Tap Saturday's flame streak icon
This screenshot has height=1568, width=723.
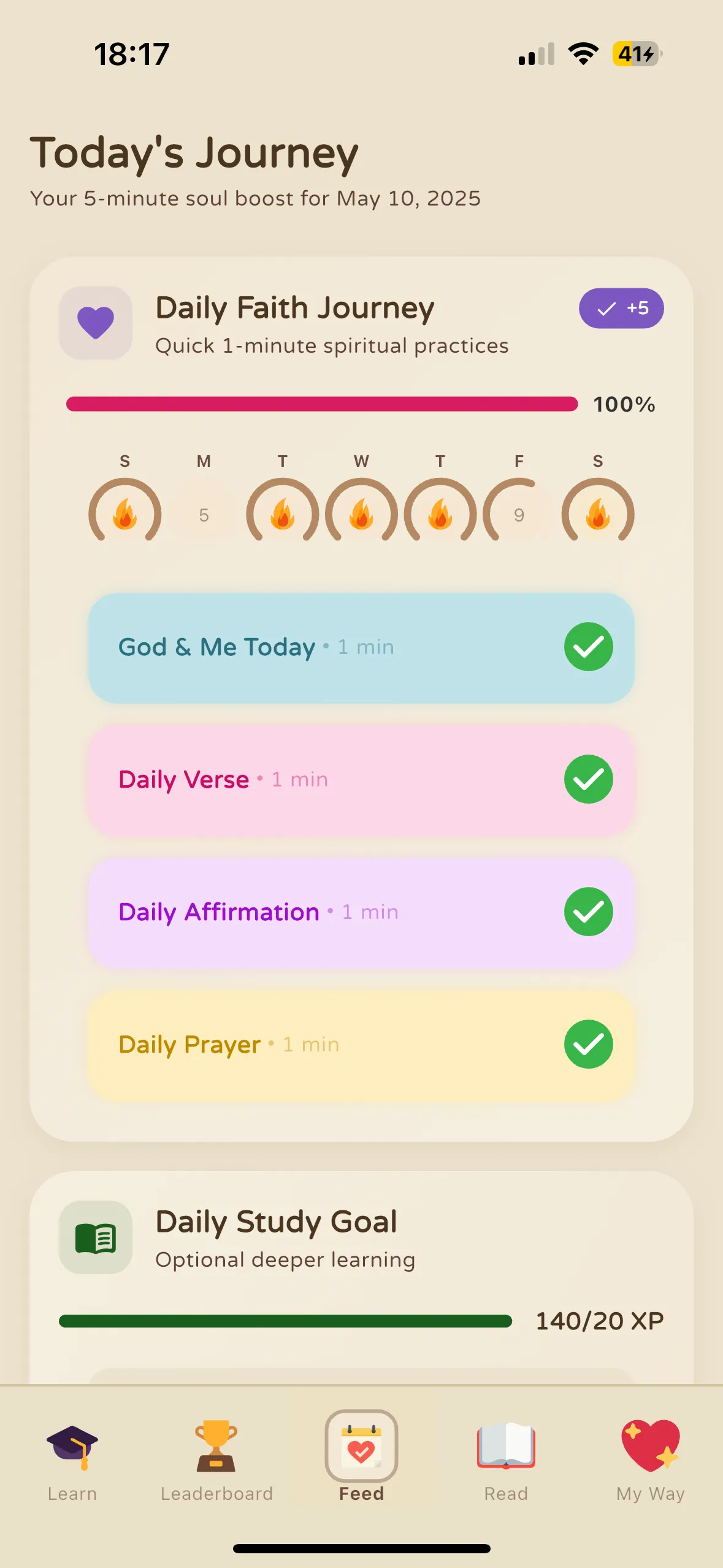[x=597, y=514]
